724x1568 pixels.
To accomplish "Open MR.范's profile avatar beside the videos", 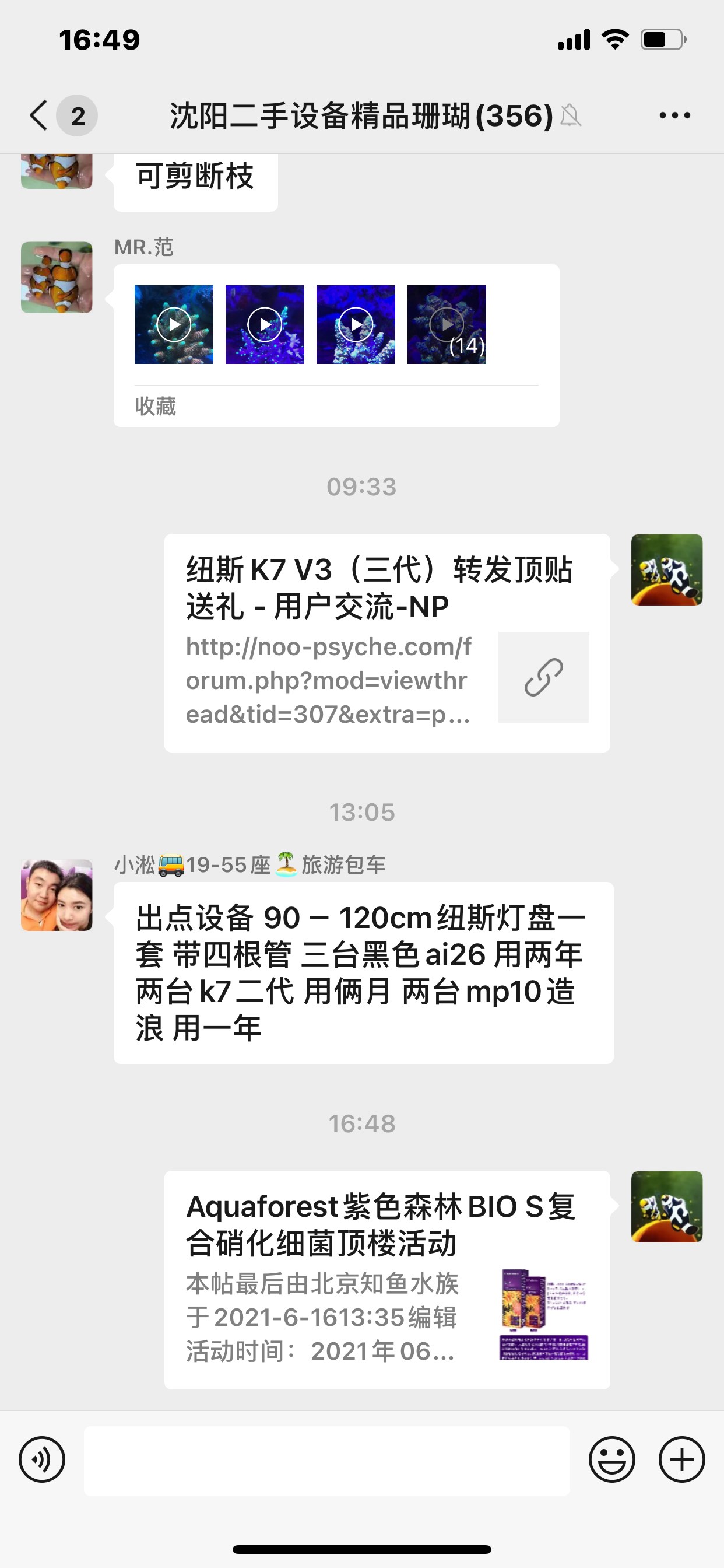I will [57, 278].
